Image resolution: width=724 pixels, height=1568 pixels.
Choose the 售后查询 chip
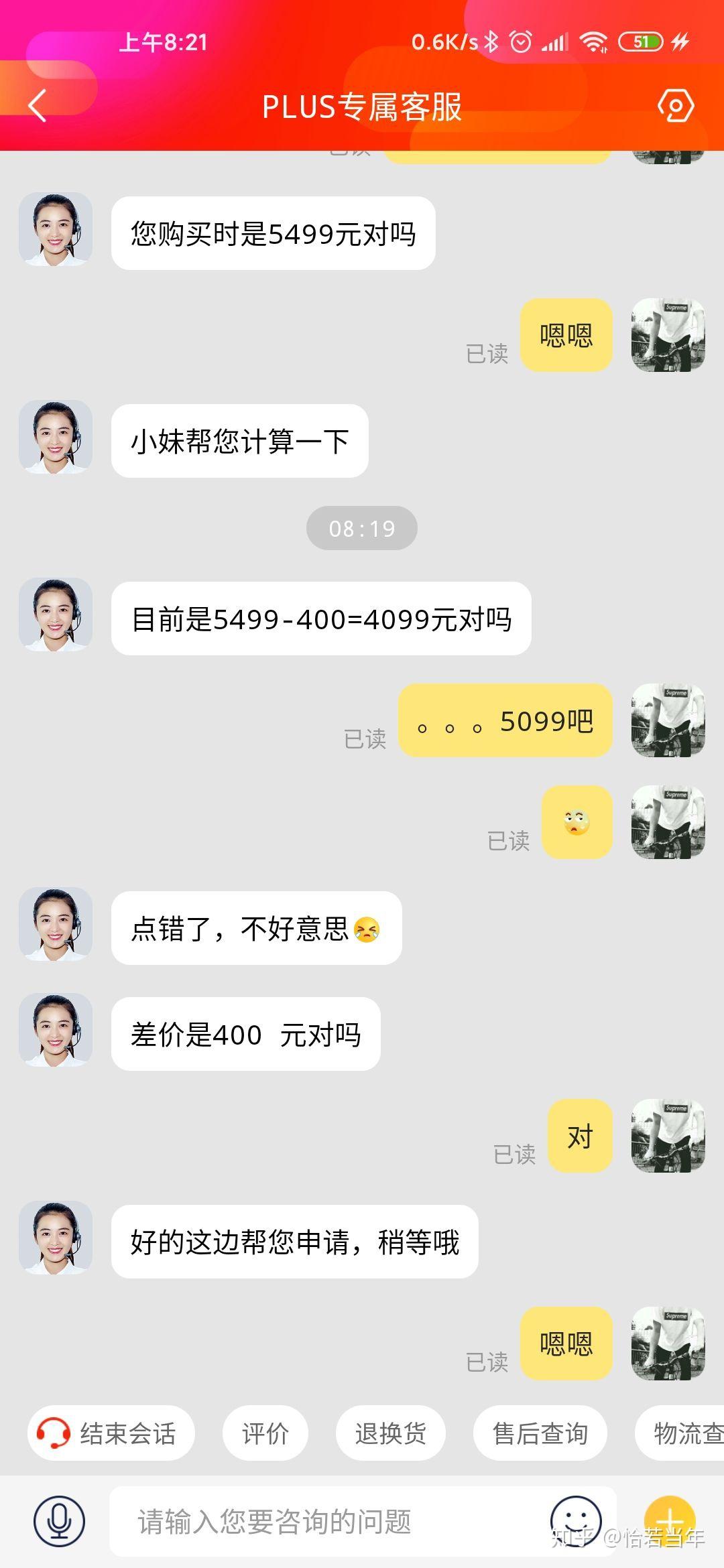(x=540, y=1433)
